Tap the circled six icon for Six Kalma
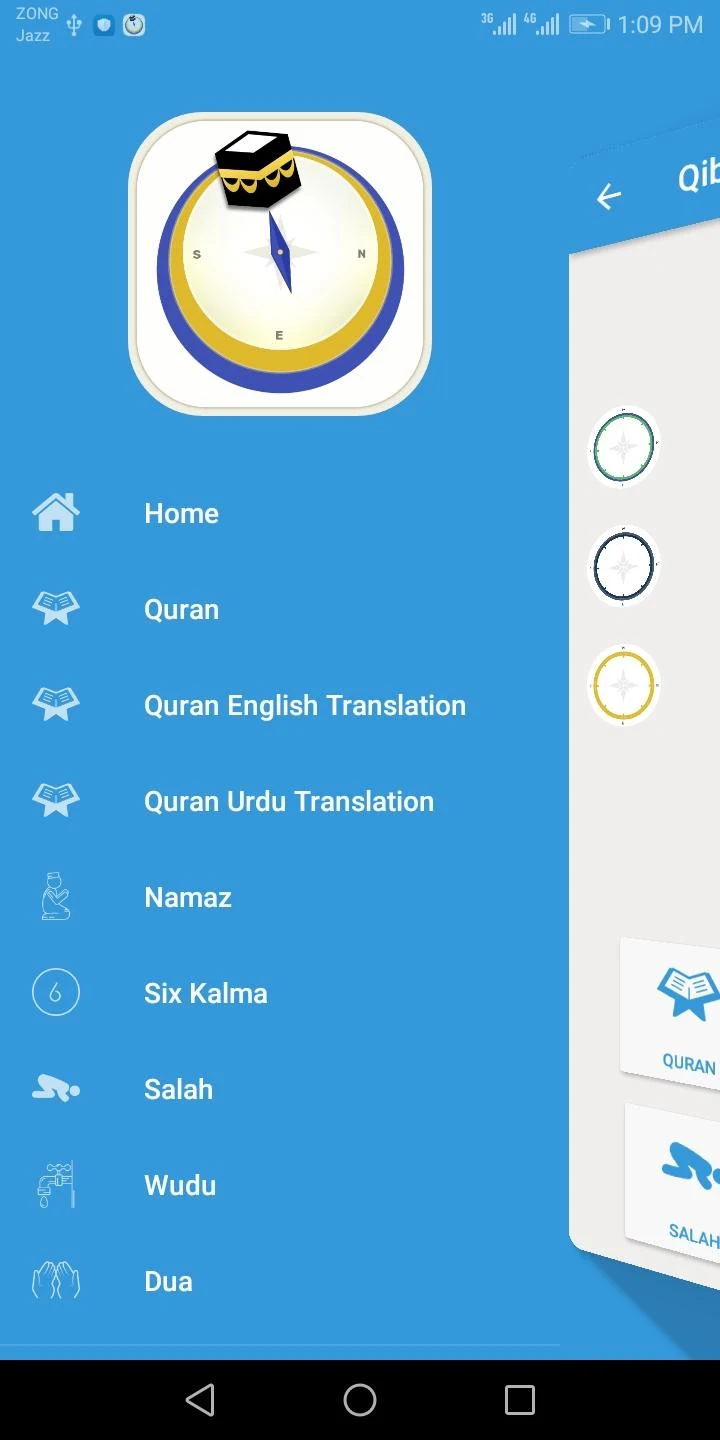 (x=55, y=992)
